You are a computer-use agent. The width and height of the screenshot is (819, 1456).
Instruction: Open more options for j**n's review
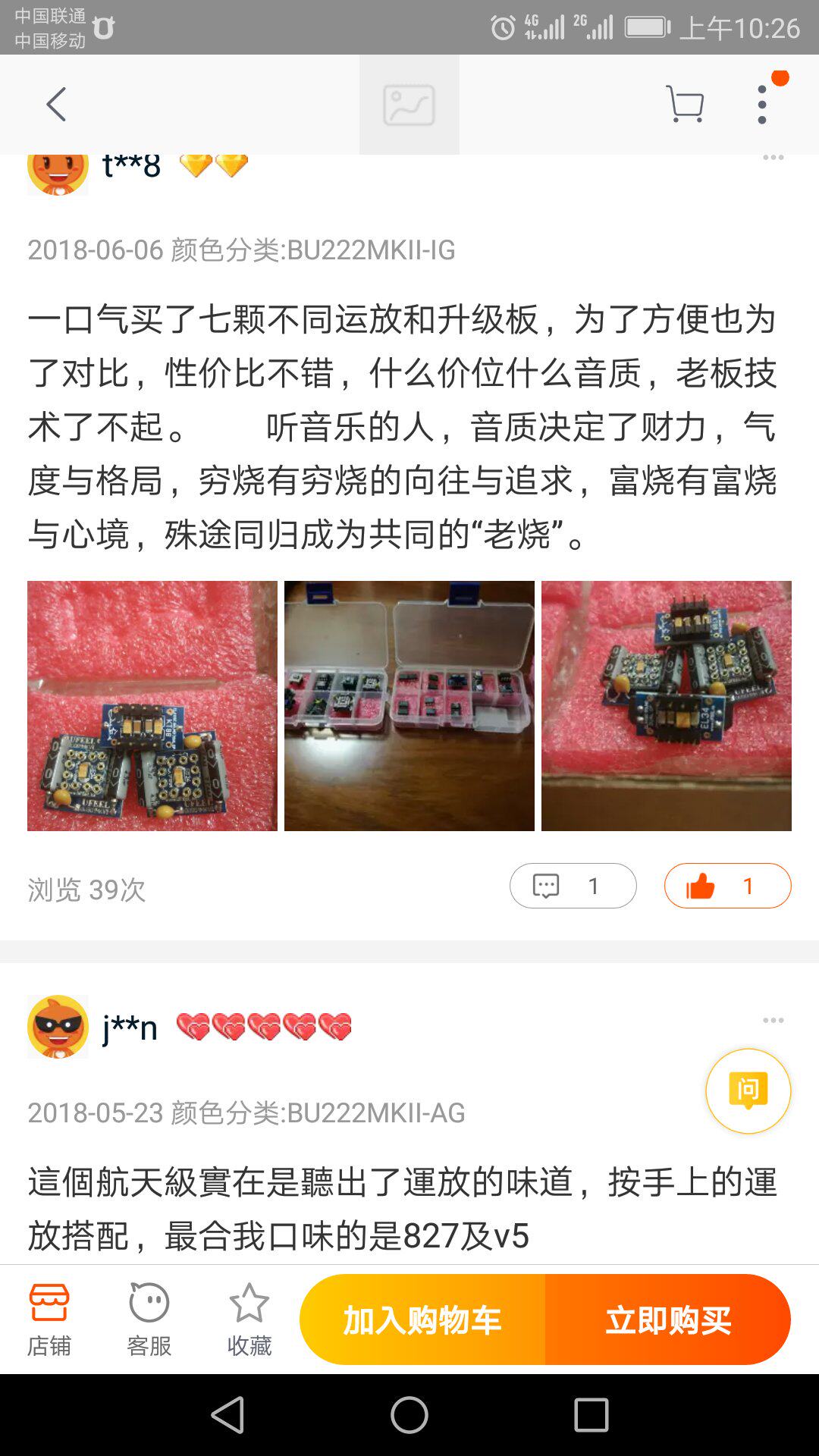(x=773, y=1021)
